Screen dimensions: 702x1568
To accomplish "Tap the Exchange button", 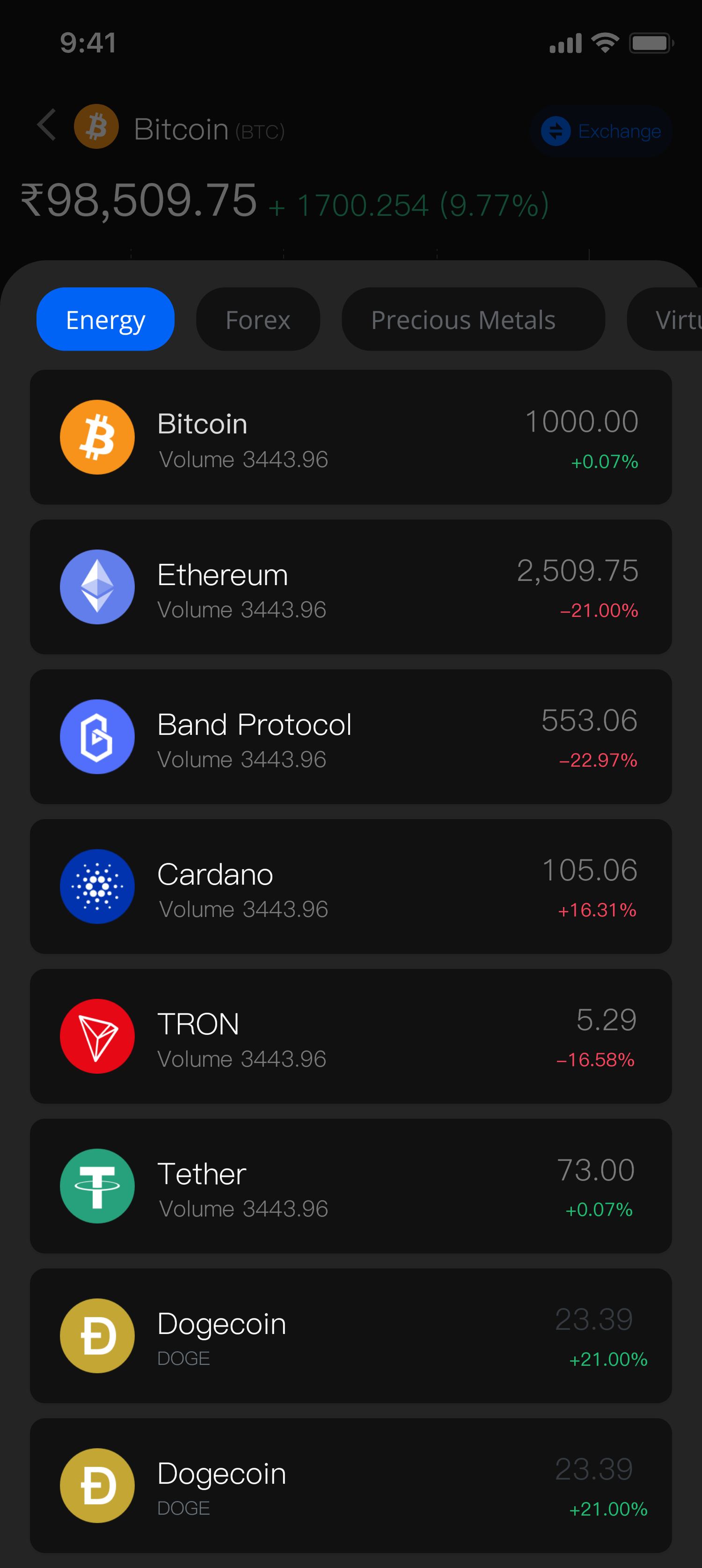I will 601,131.
